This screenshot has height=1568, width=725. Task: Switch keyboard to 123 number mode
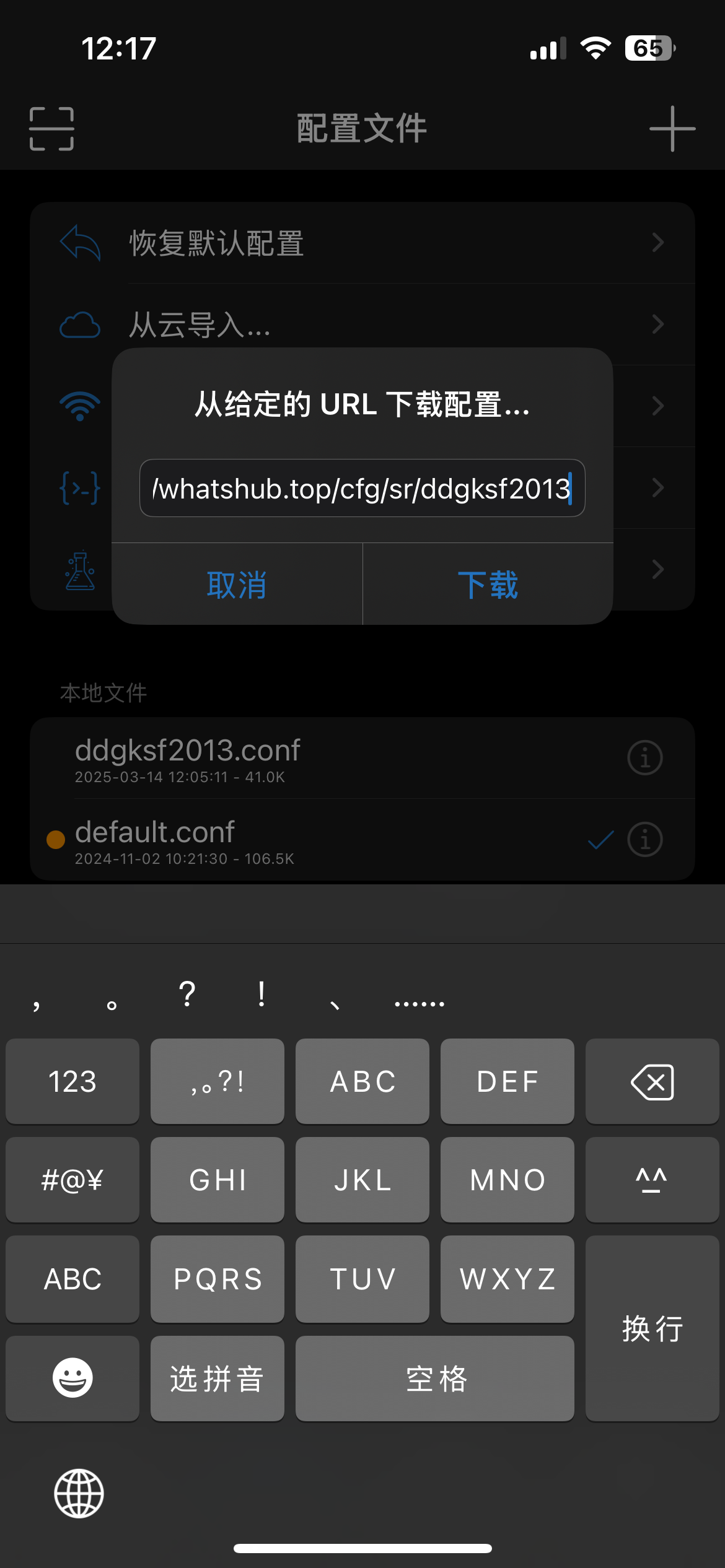pyautogui.click(x=72, y=1082)
